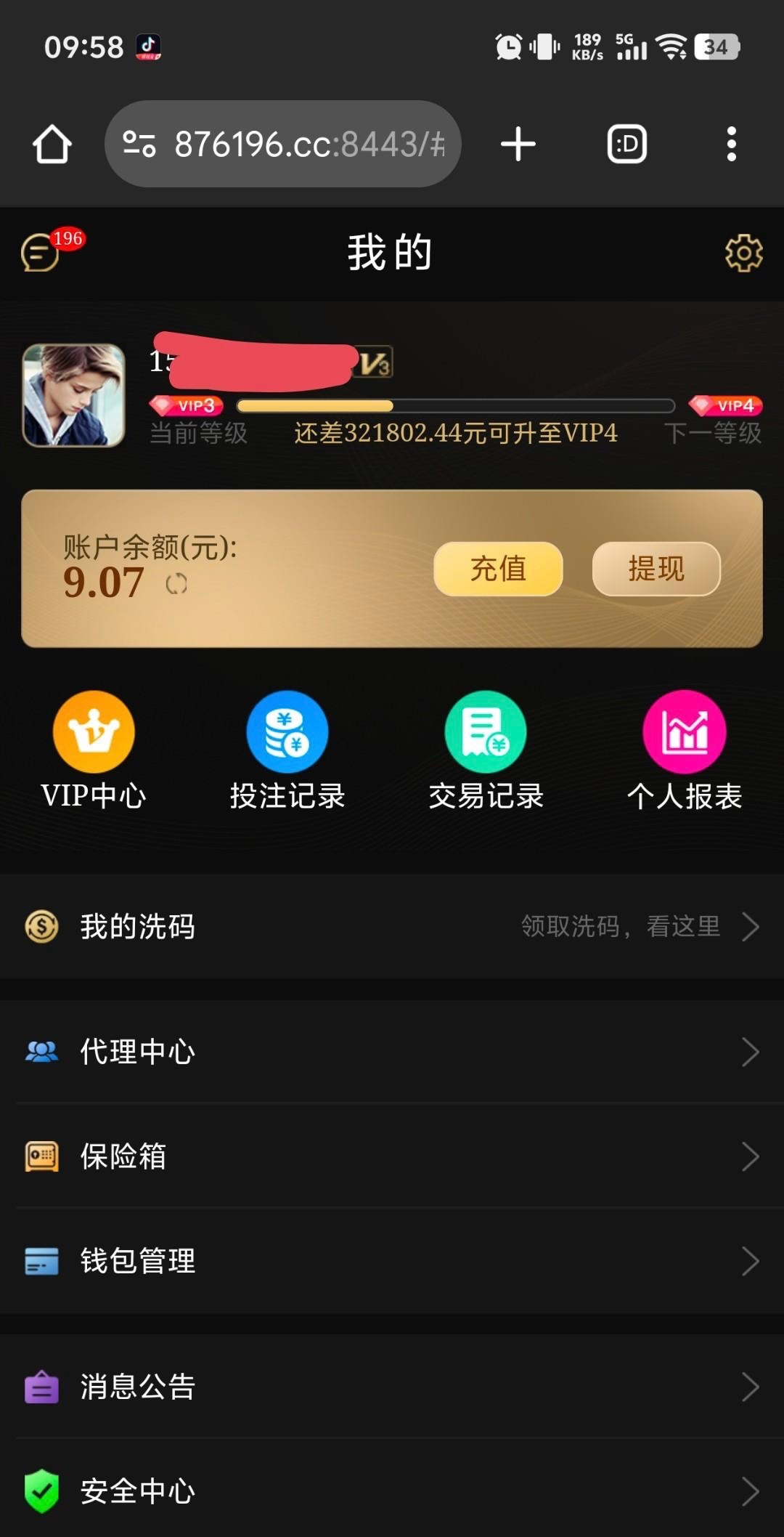The image size is (784, 1537).
Task: Open 代理中心 agent center
Action: click(392, 1052)
